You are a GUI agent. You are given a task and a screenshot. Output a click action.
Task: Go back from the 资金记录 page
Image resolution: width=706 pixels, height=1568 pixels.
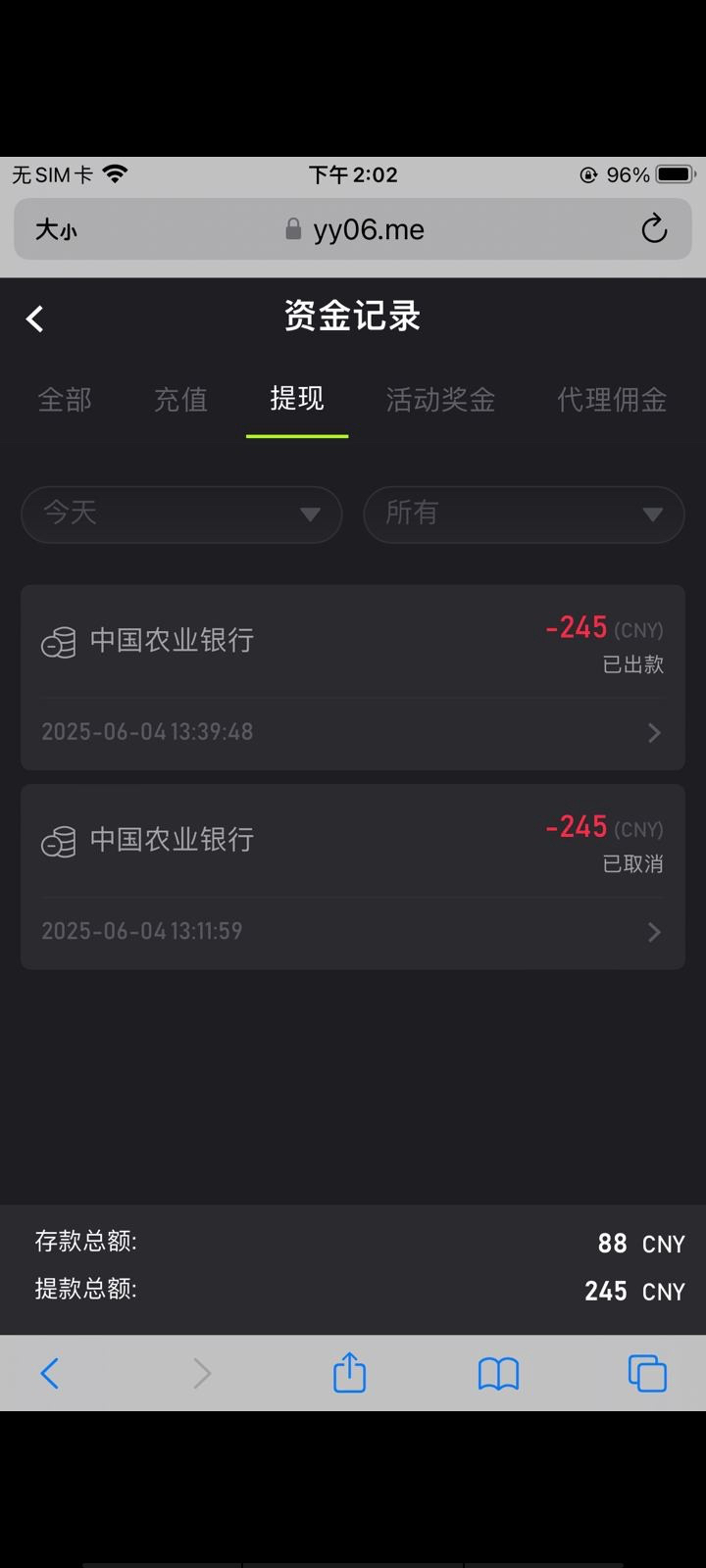(x=35, y=318)
